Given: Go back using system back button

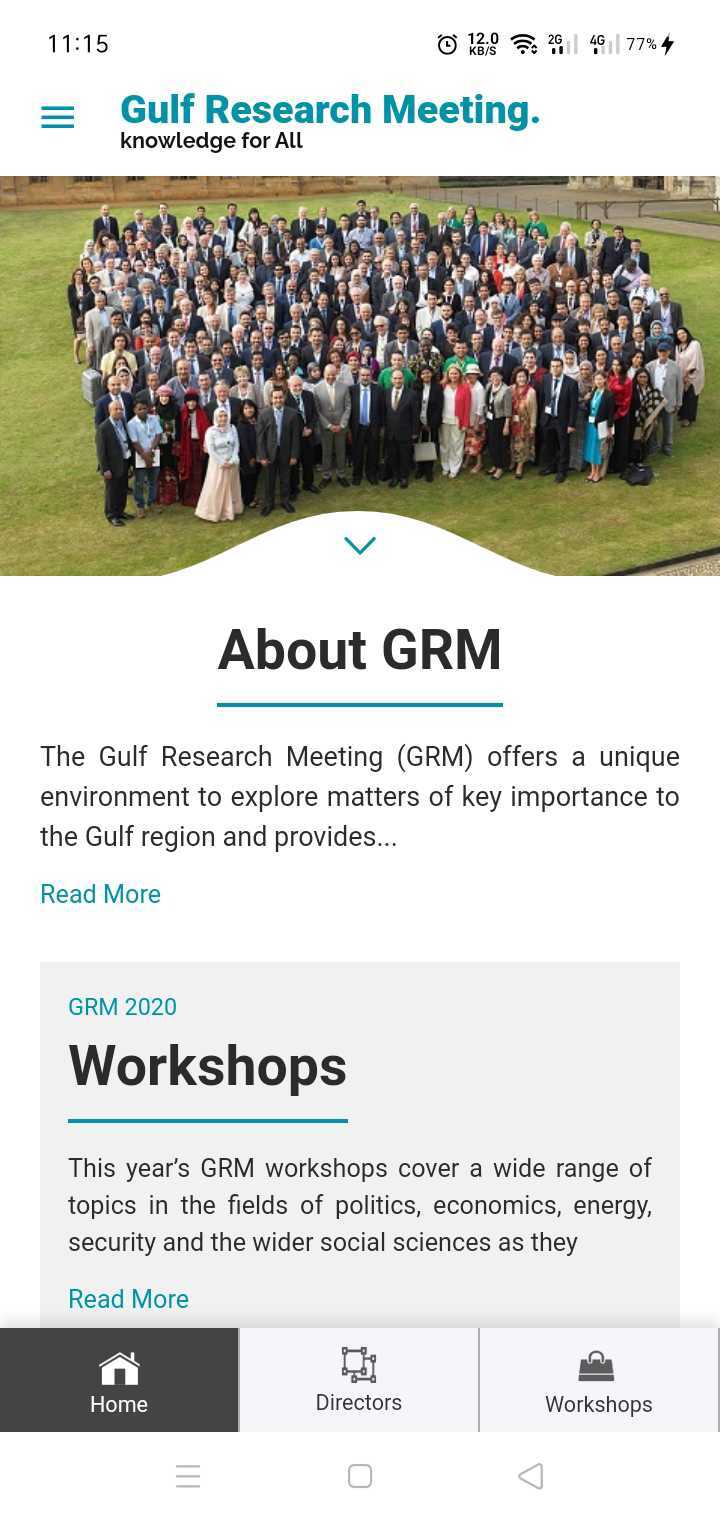Looking at the screenshot, I should click(x=531, y=1476).
